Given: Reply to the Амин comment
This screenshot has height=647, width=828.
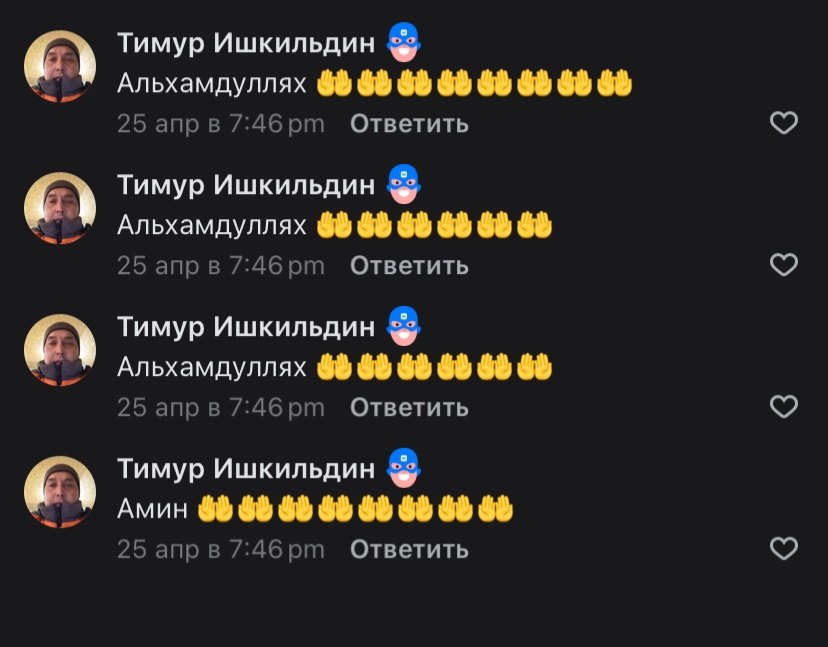Looking at the screenshot, I should coord(409,549).
